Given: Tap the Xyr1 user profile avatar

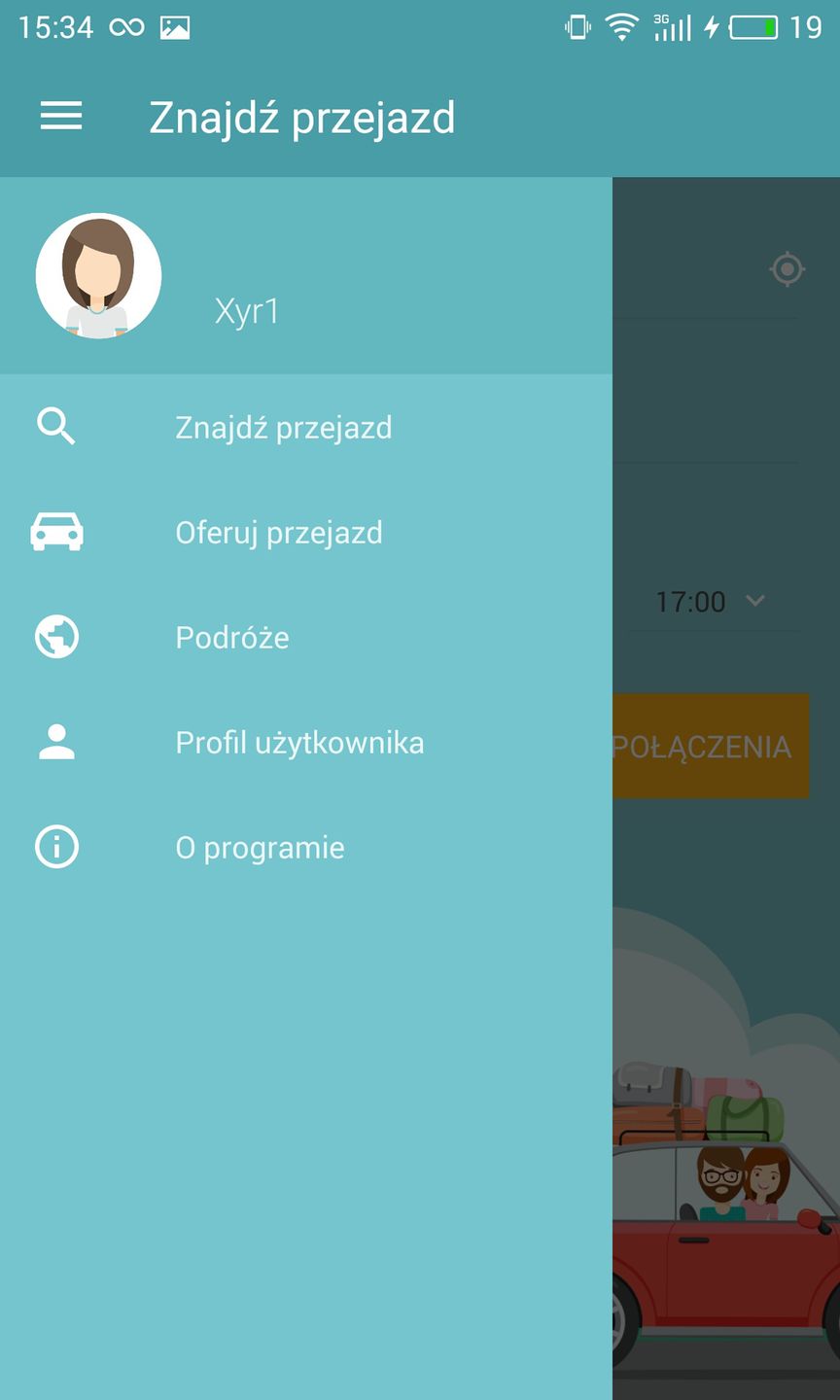Looking at the screenshot, I should 98,275.
